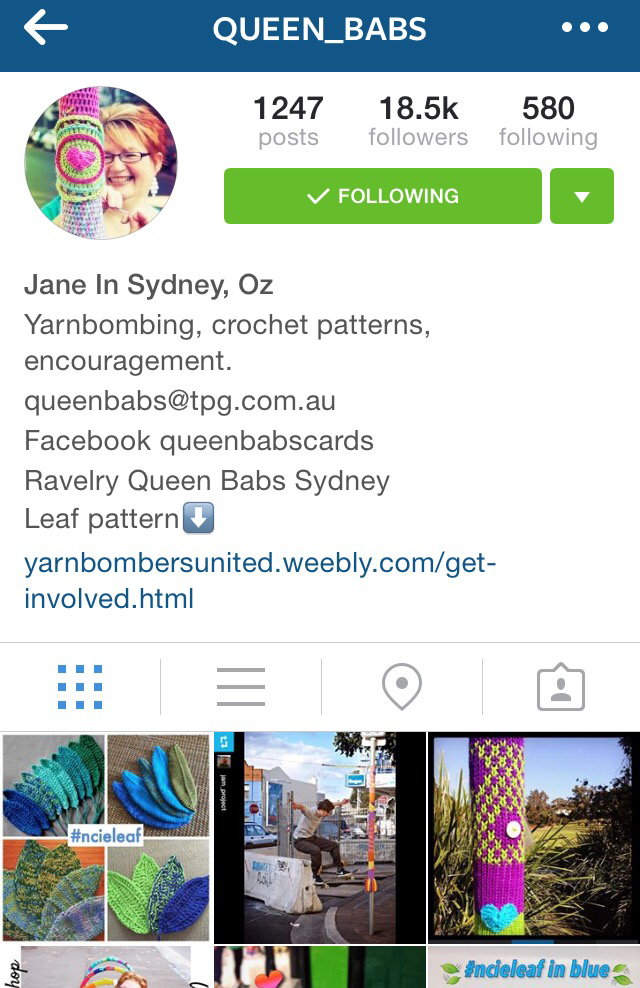Image resolution: width=640 pixels, height=988 pixels.
Task: View the 18.5k followers list
Action: pyautogui.click(x=418, y=121)
